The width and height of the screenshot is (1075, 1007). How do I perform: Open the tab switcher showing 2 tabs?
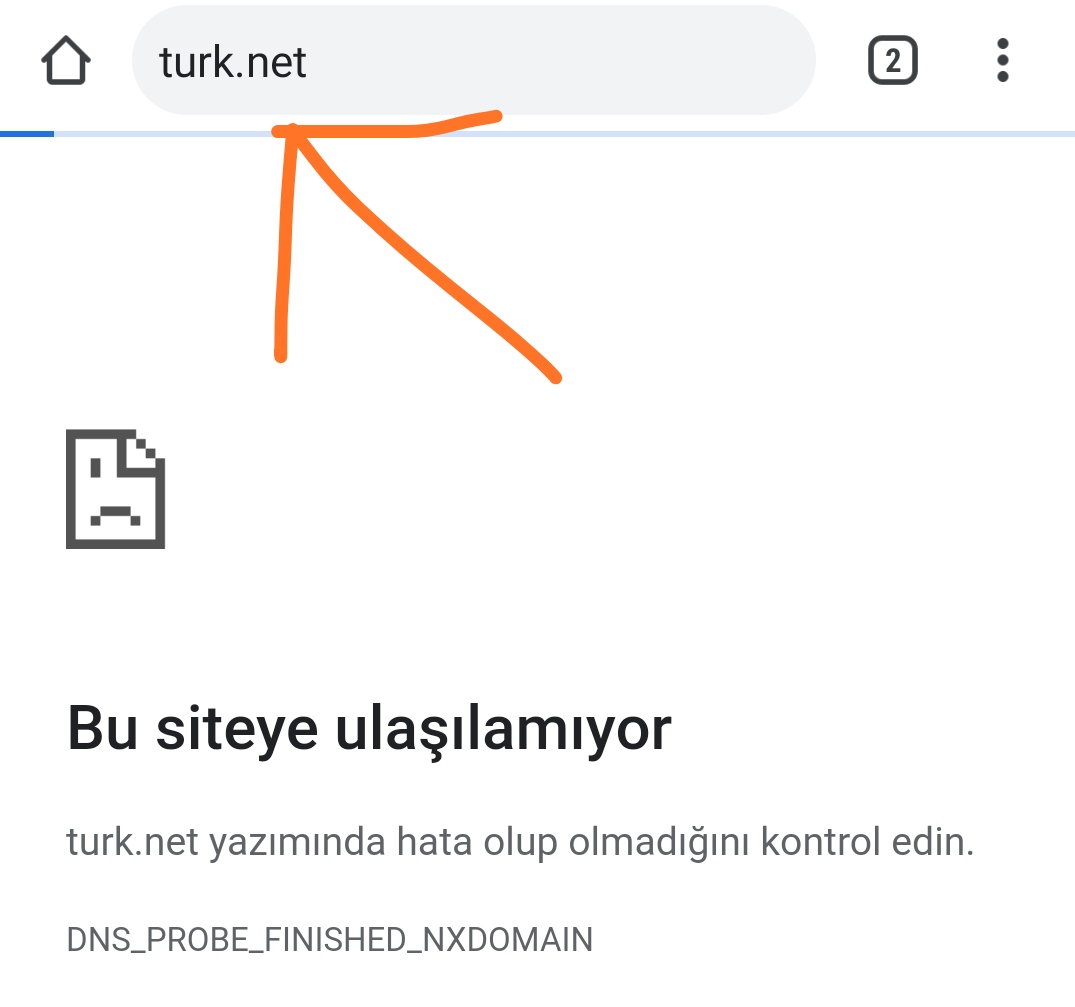[x=892, y=62]
